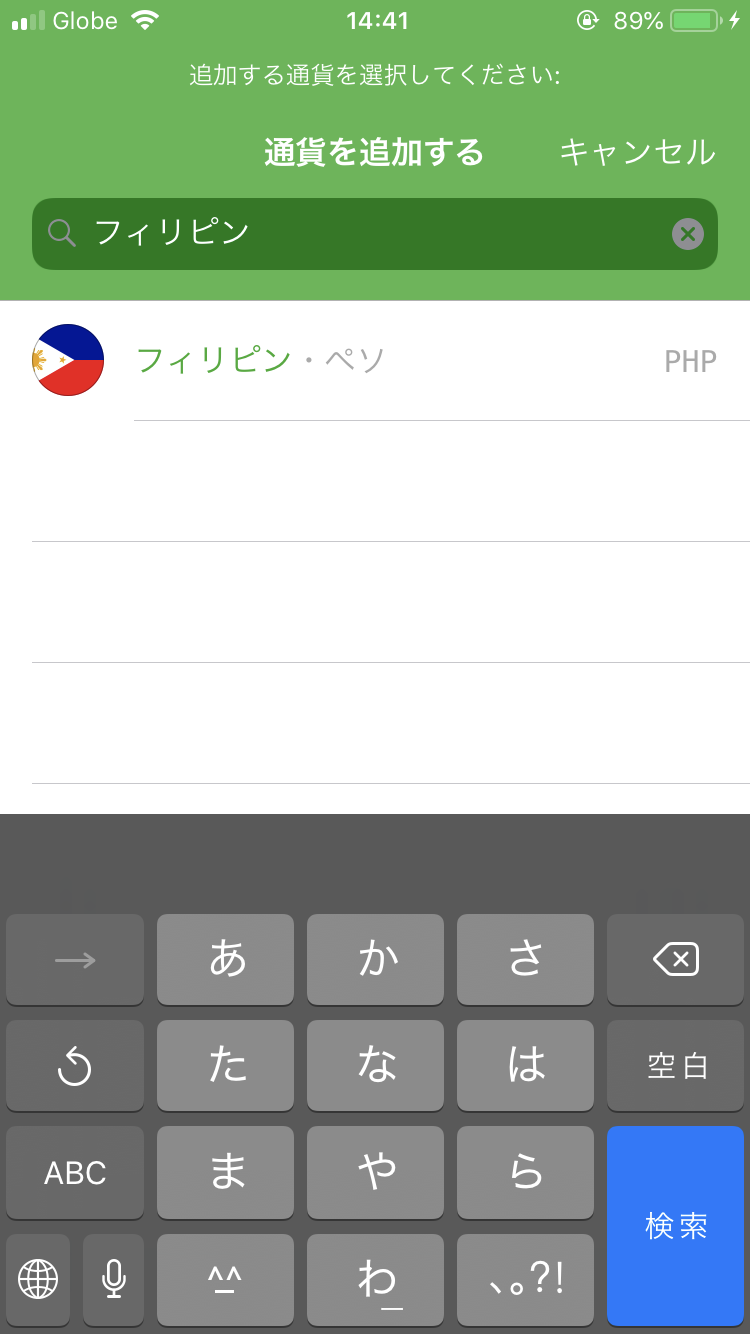Switch keyboard to ABC mode

pyautogui.click(x=75, y=1172)
